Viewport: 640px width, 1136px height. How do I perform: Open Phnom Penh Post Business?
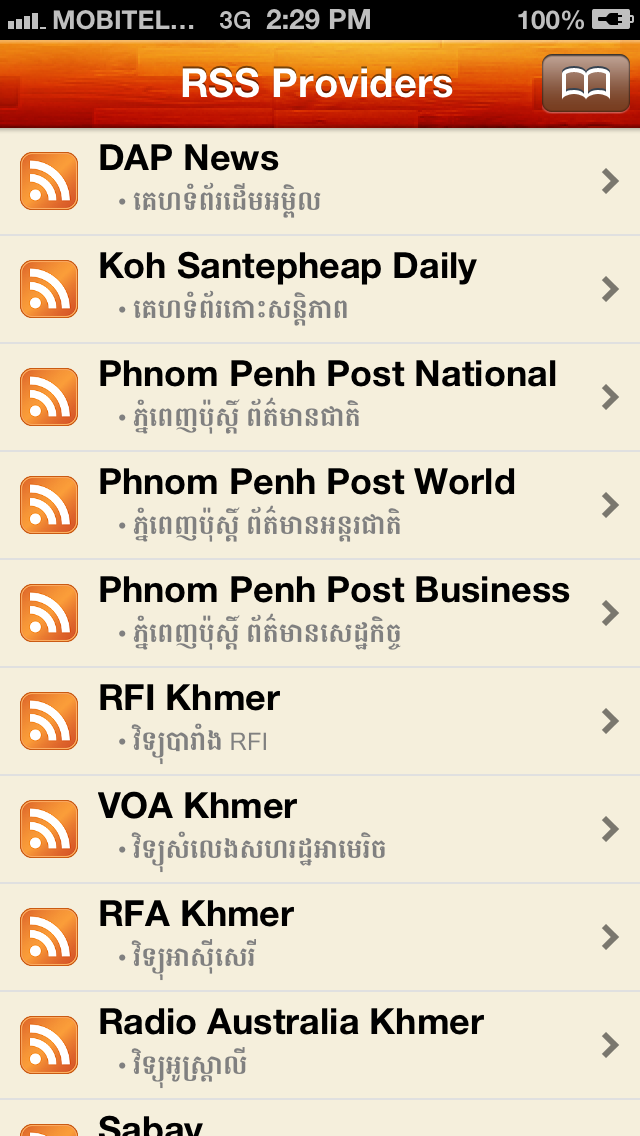320,614
